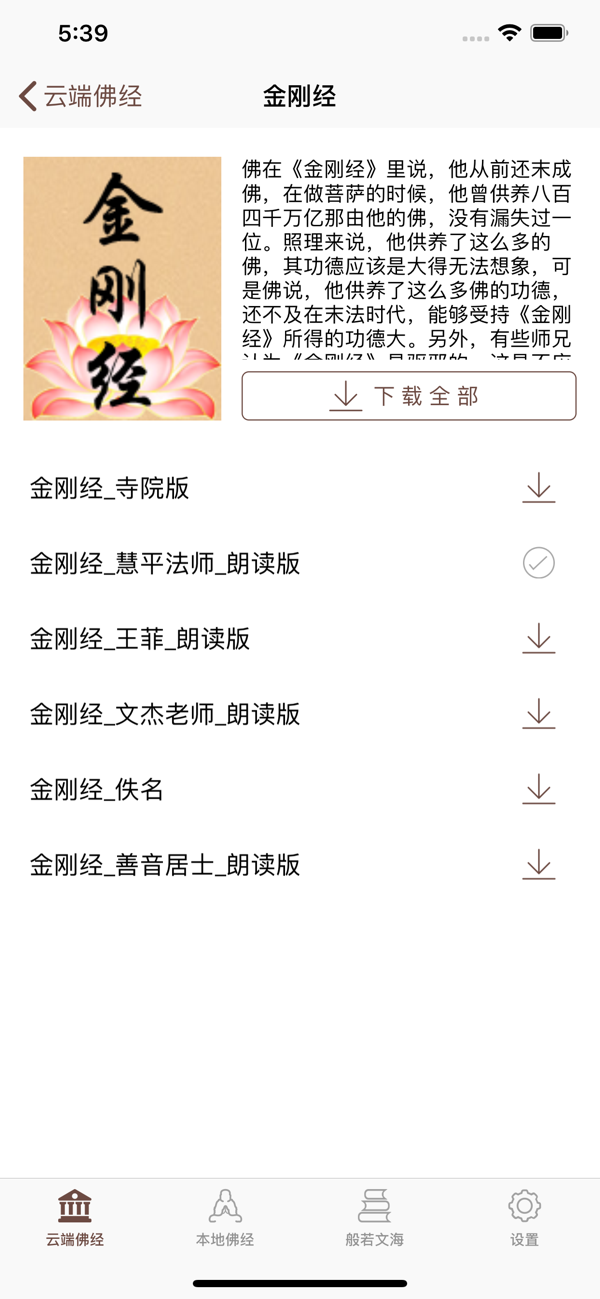Screen dimensions: 600x1299
Task: Go back to 云端佛经
Action: 80,96
